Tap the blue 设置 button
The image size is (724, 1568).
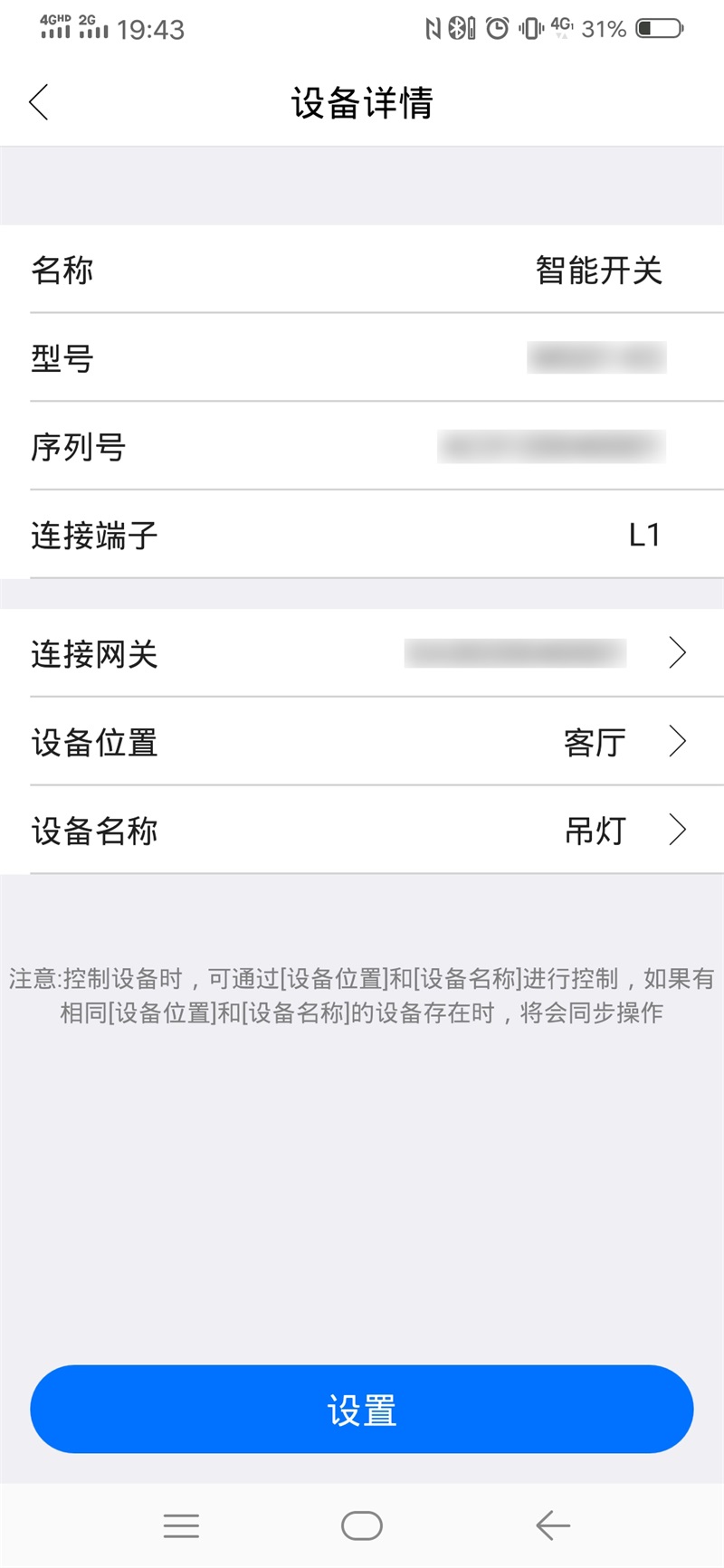(x=362, y=1410)
